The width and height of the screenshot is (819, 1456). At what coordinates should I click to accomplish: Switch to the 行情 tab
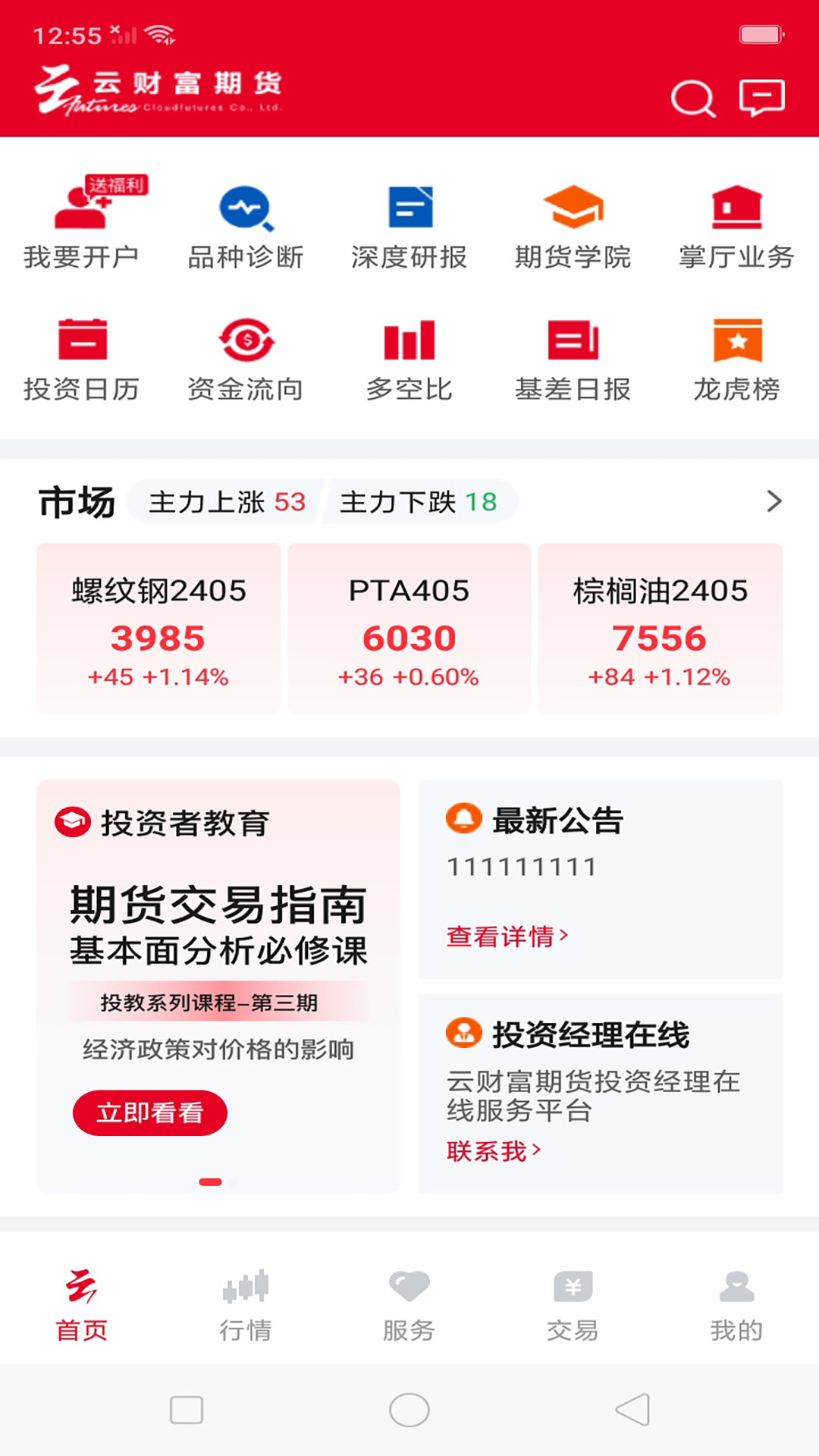[246, 1304]
